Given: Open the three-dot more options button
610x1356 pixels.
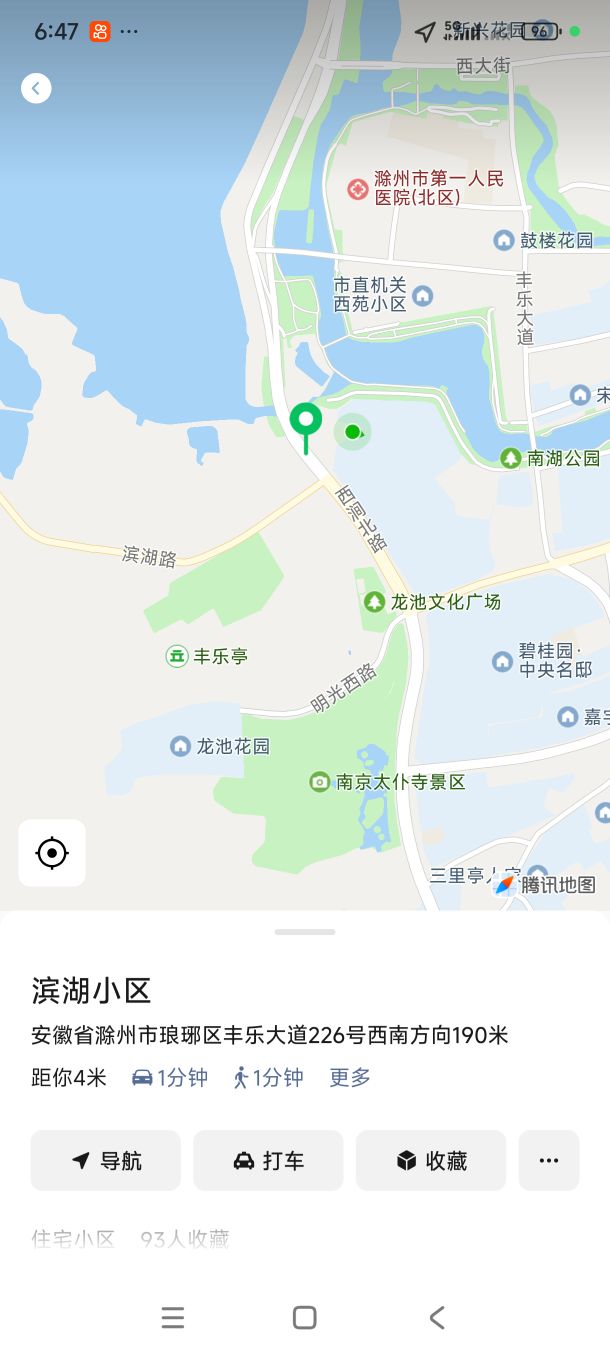Looking at the screenshot, I should click(549, 1160).
